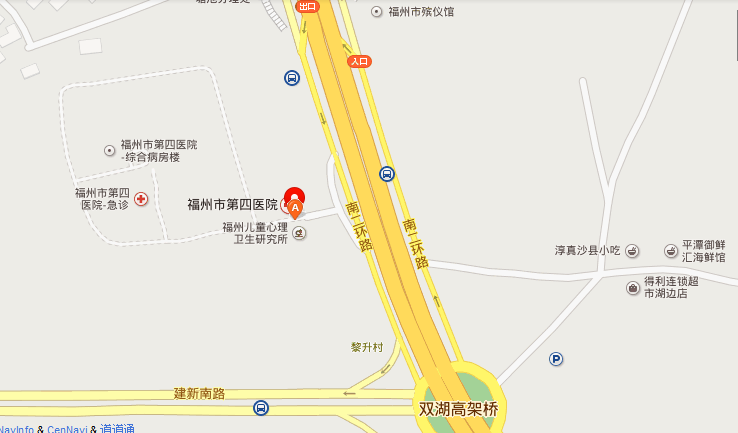Tap the red marker A at 福州市第四医院
738x433 pixels.
pyautogui.click(x=295, y=201)
